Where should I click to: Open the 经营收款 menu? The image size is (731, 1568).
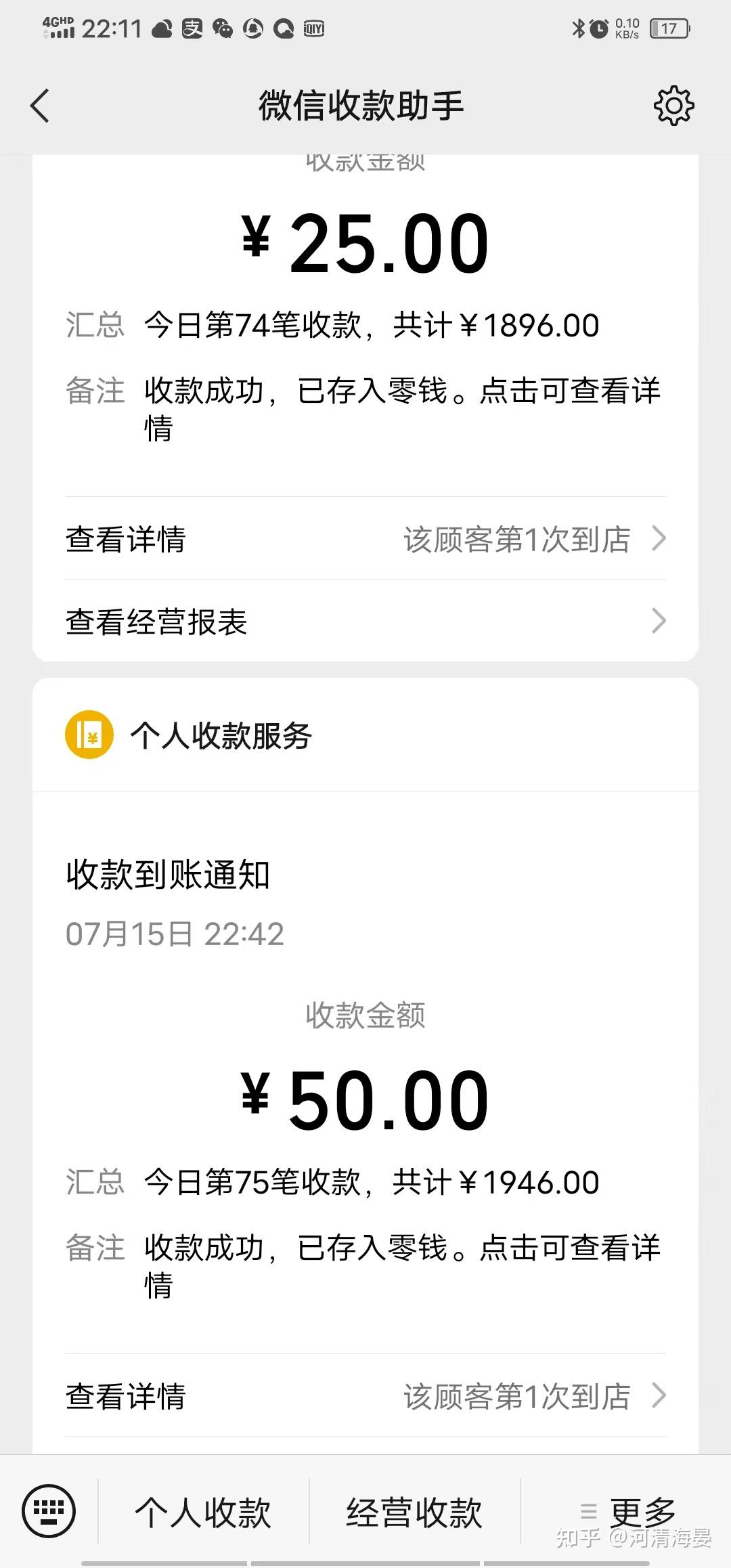tap(414, 1512)
